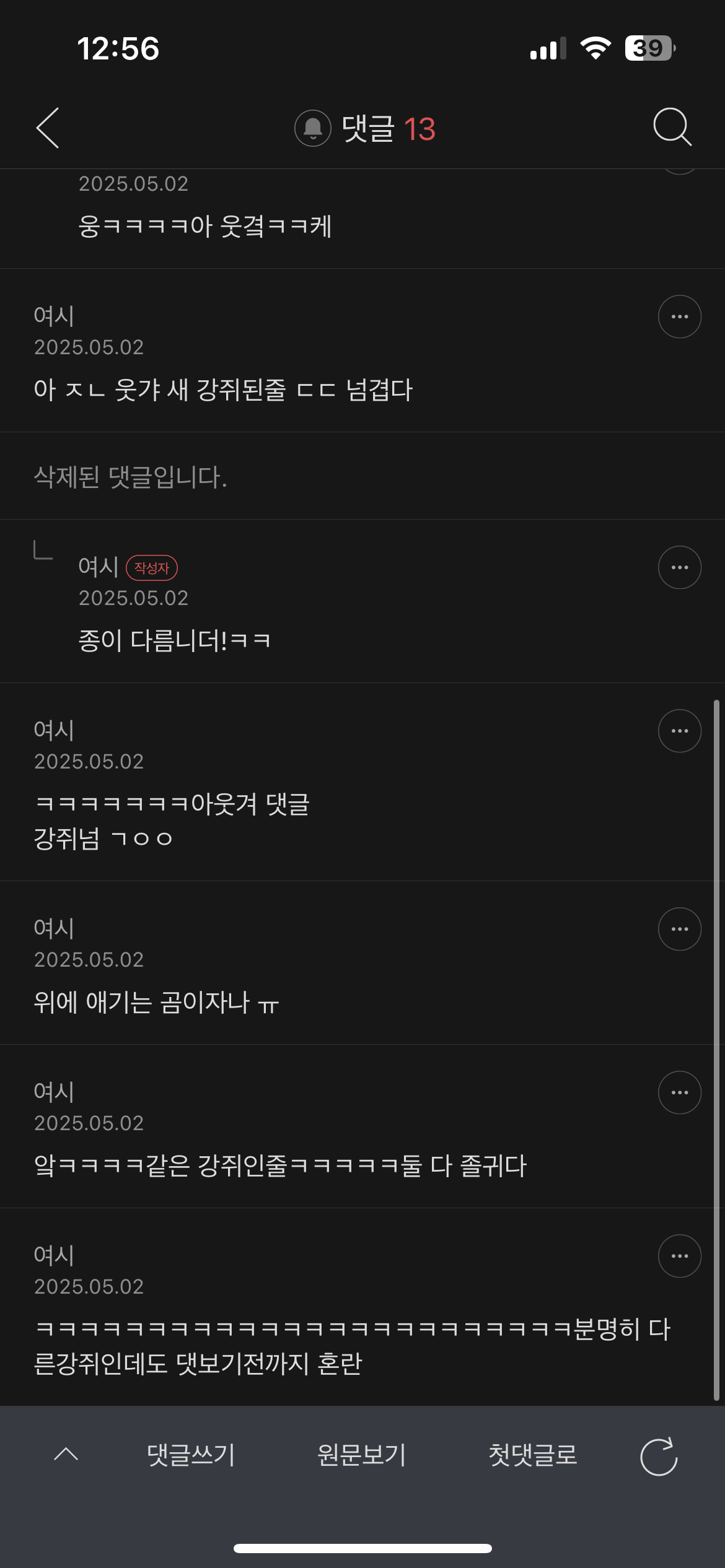Viewport: 725px width, 1568px height.
Task: Refresh the comments list
Action: [x=659, y=1456]
